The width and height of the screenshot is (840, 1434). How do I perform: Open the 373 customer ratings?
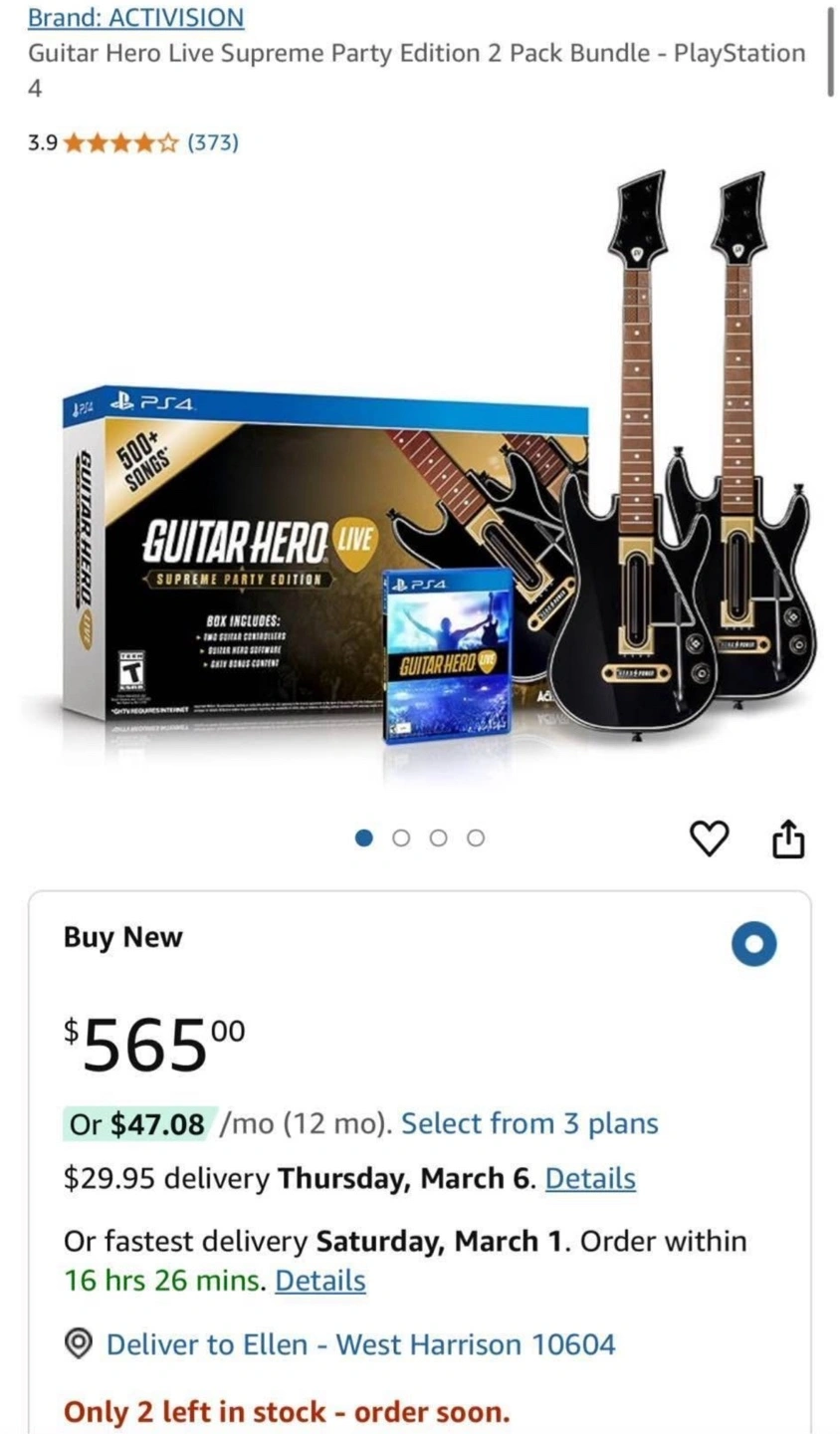click(x=213, y=142)
